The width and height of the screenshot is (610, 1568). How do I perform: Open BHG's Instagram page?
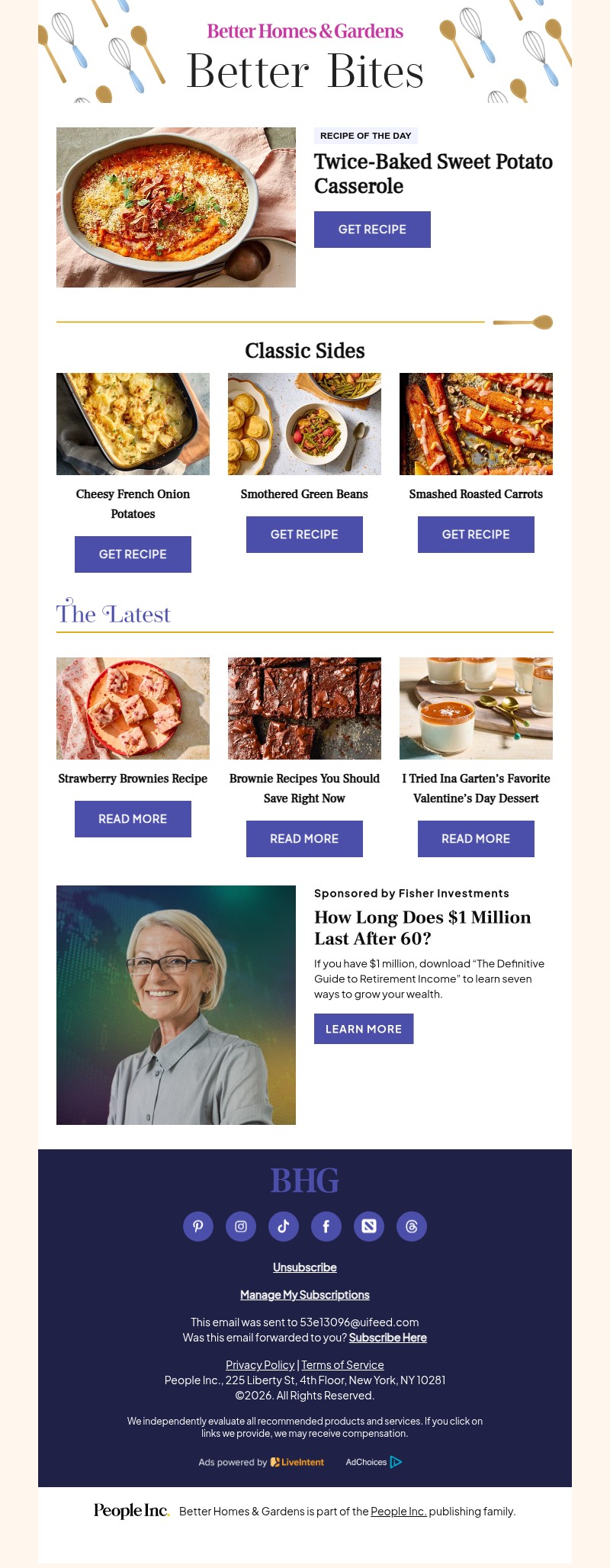[241, 1226]
